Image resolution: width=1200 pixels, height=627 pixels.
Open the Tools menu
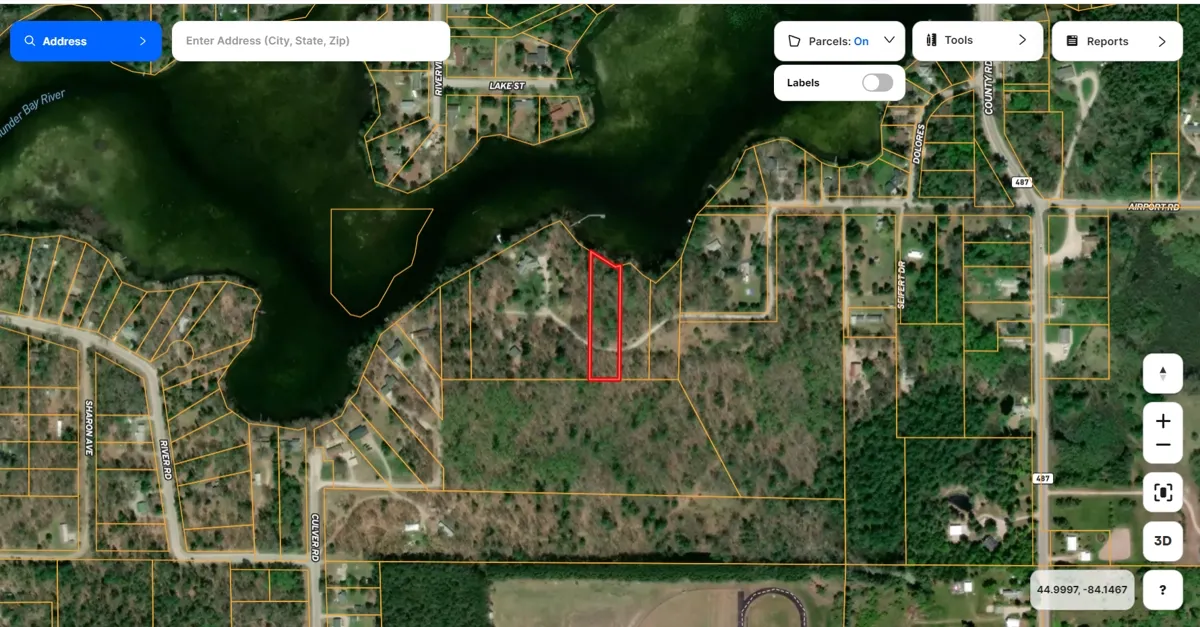[x=977, y=41]
